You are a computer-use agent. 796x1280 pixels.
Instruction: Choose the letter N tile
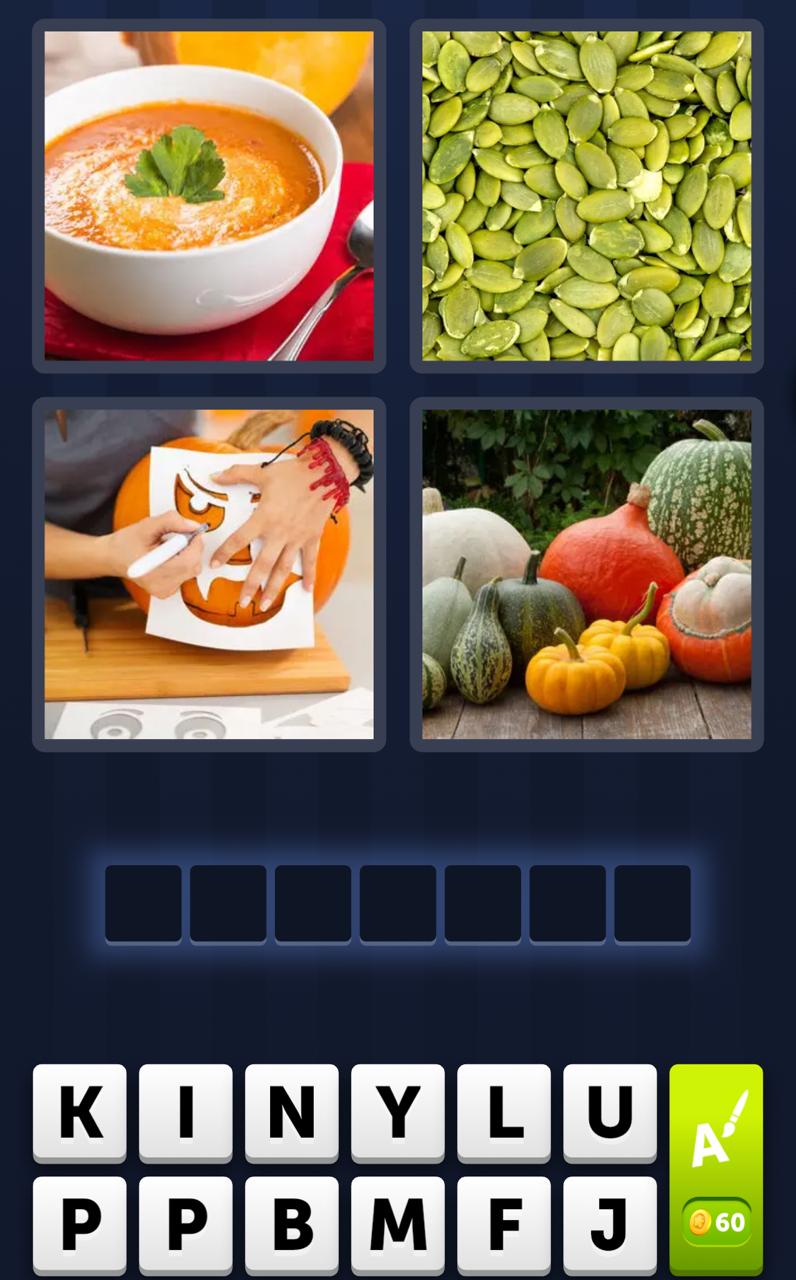pyautogui.click(x=292, y=1112)
